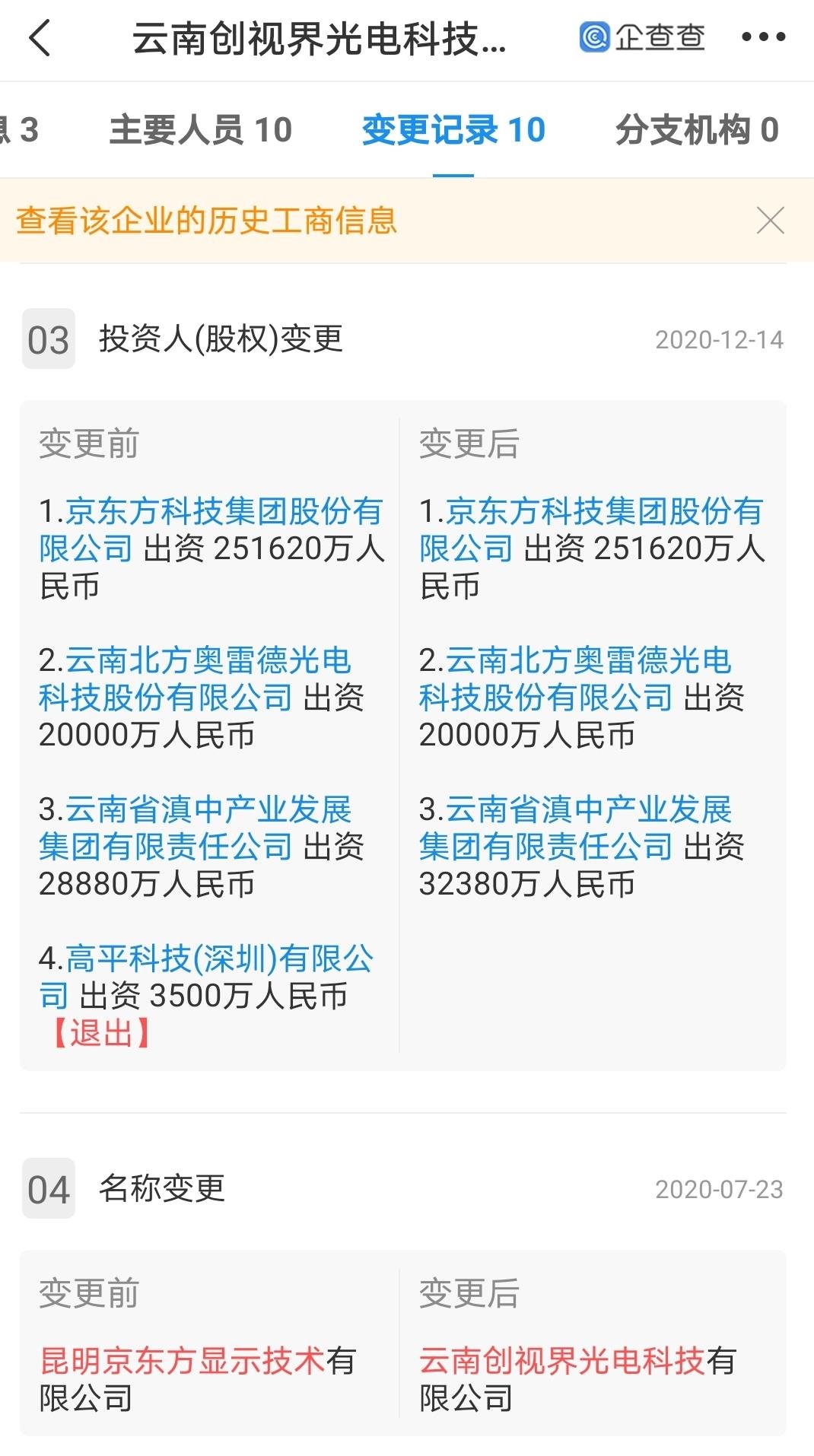814x1456 pixels.
Task: Open 云南北方奥雷德光电 link under 变更前
Action: click(x=195, y=679)
